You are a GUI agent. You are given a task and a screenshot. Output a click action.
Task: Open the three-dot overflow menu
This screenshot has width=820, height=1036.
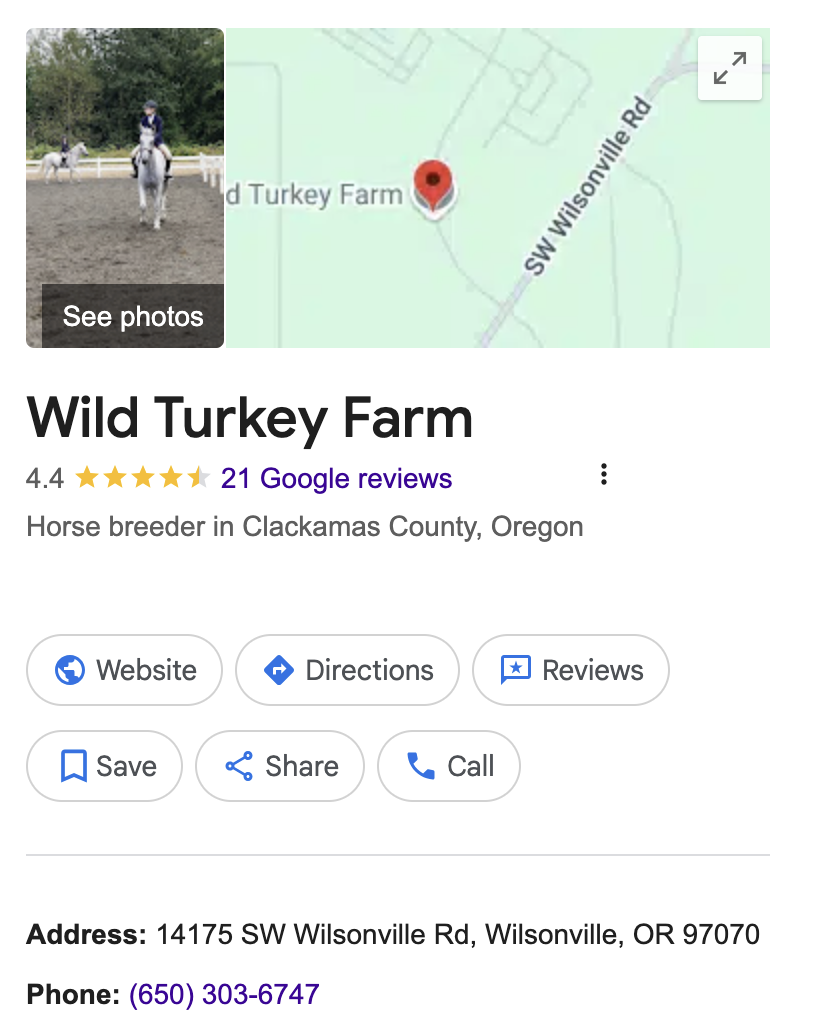coord(603,475)
